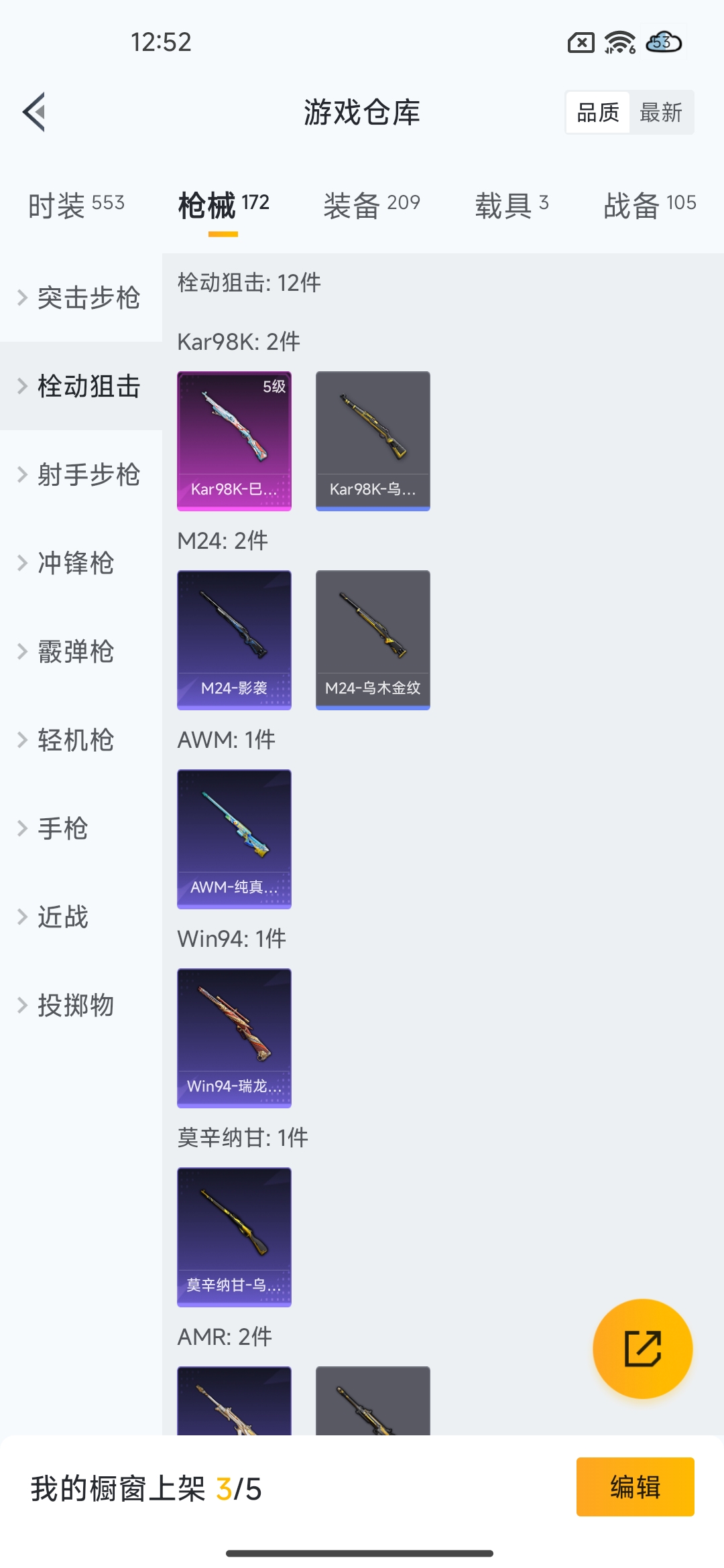Viewport: 724px width, 1568px height.
Task: Switch to the 时装 tab
Action: tap(76, 204)
